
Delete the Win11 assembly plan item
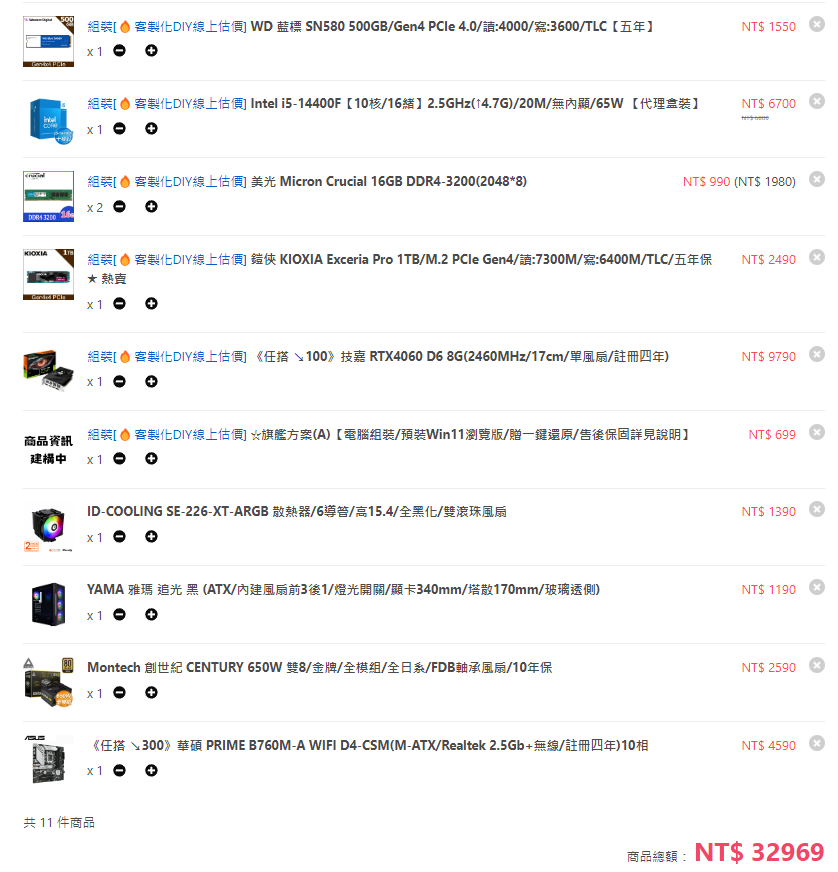coord(817,432)
